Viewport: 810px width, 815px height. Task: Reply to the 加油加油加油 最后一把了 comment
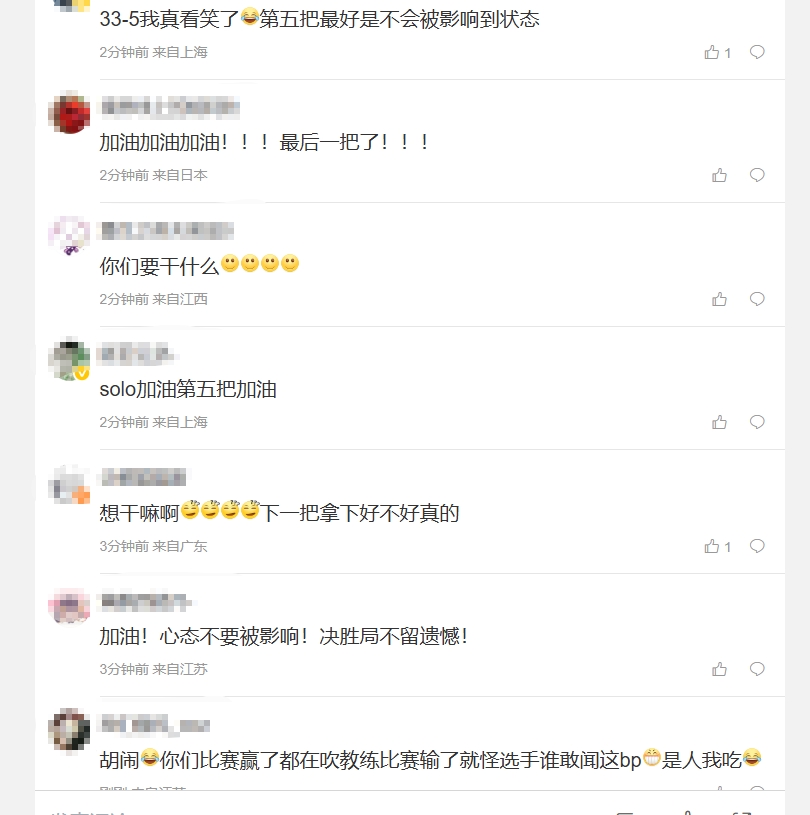757,175
